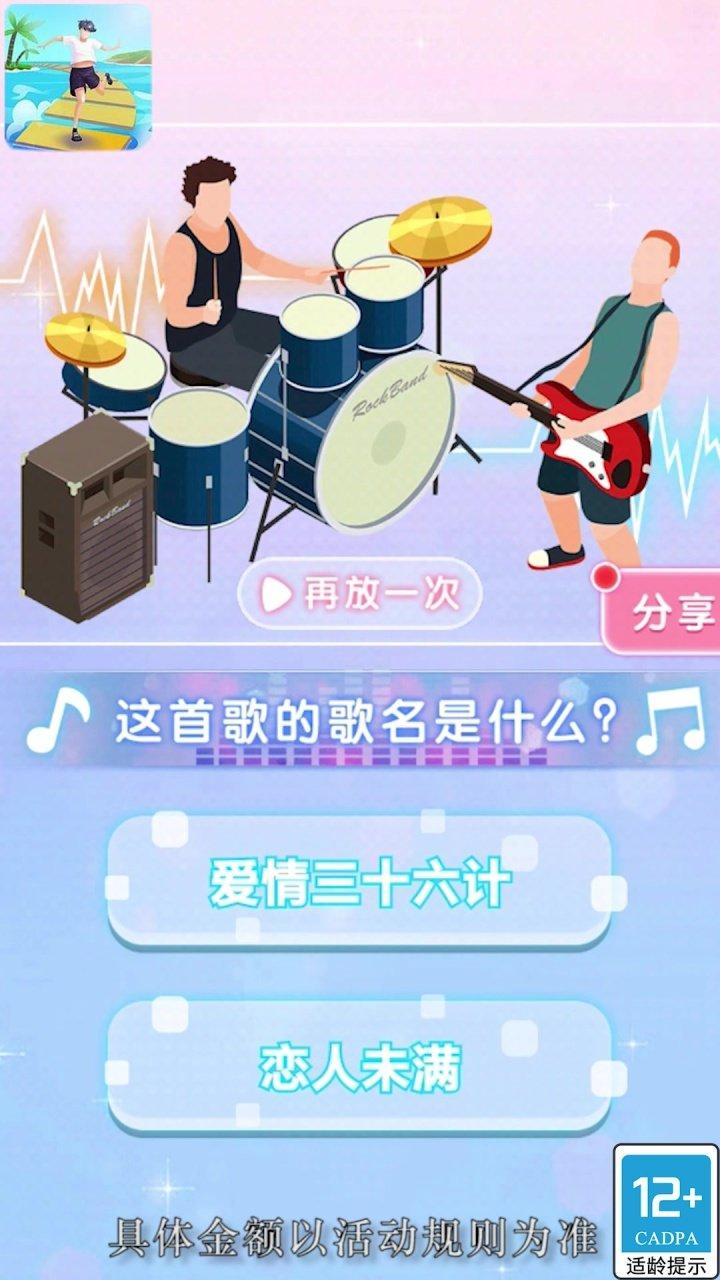Select the answer 恋人未满

(360, 1069)
